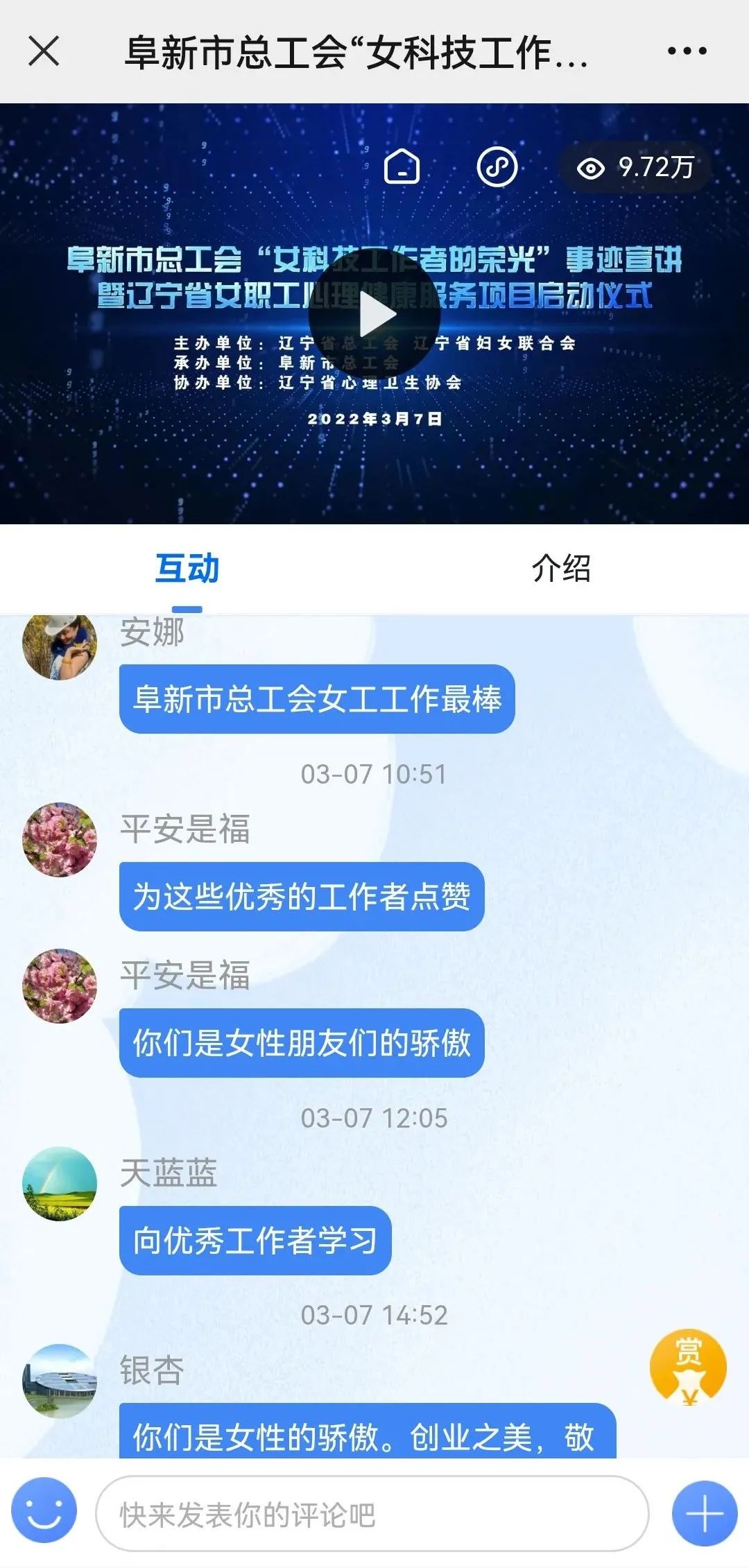Close the live broadcast page
Viewport: 749px width, 1568px height.
[x=44, y=51]
